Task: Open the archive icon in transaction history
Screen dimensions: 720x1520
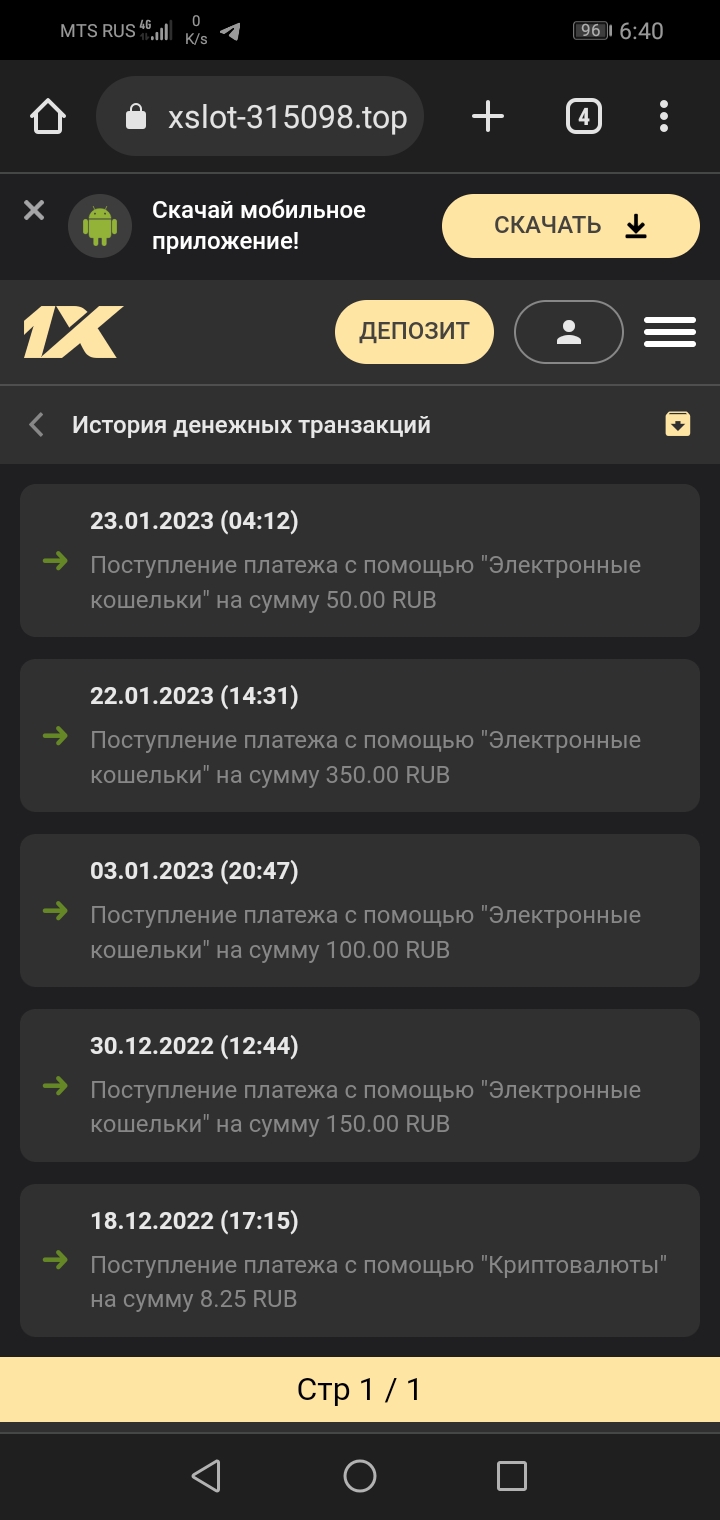Action: point(678,424)
